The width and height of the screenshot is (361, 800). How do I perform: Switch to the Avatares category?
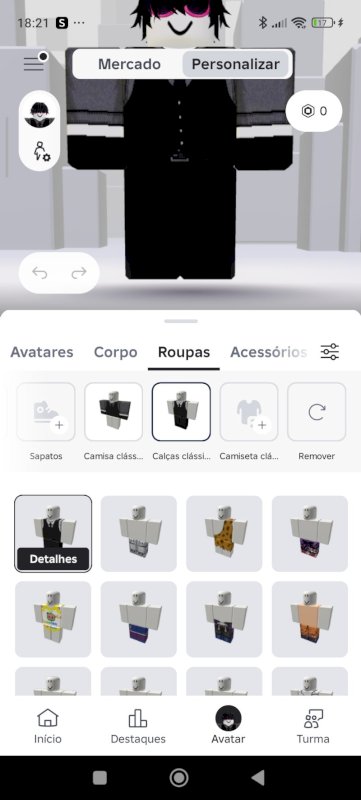tap(42, 352)
